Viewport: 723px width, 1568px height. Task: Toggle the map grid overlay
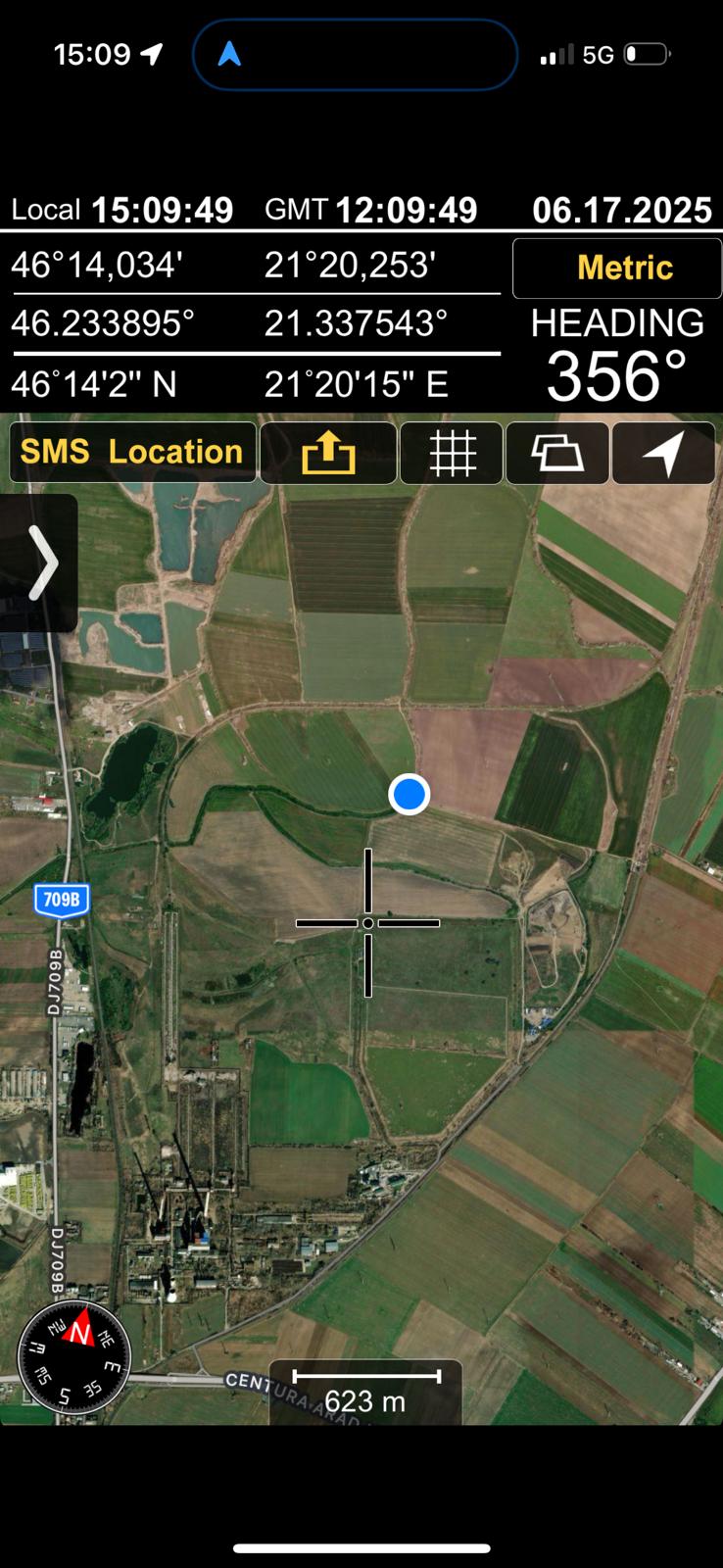click(452, 453)
